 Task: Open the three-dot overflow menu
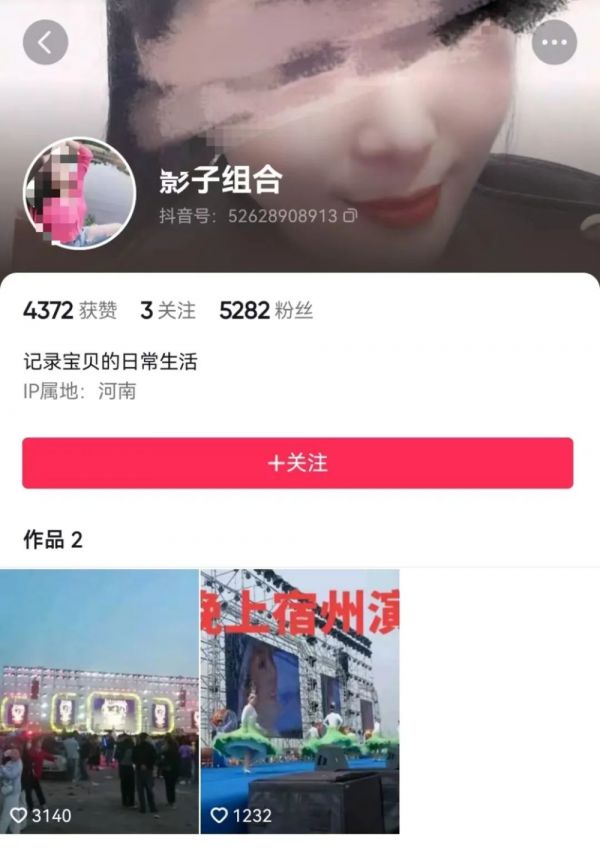click(554, 42)
